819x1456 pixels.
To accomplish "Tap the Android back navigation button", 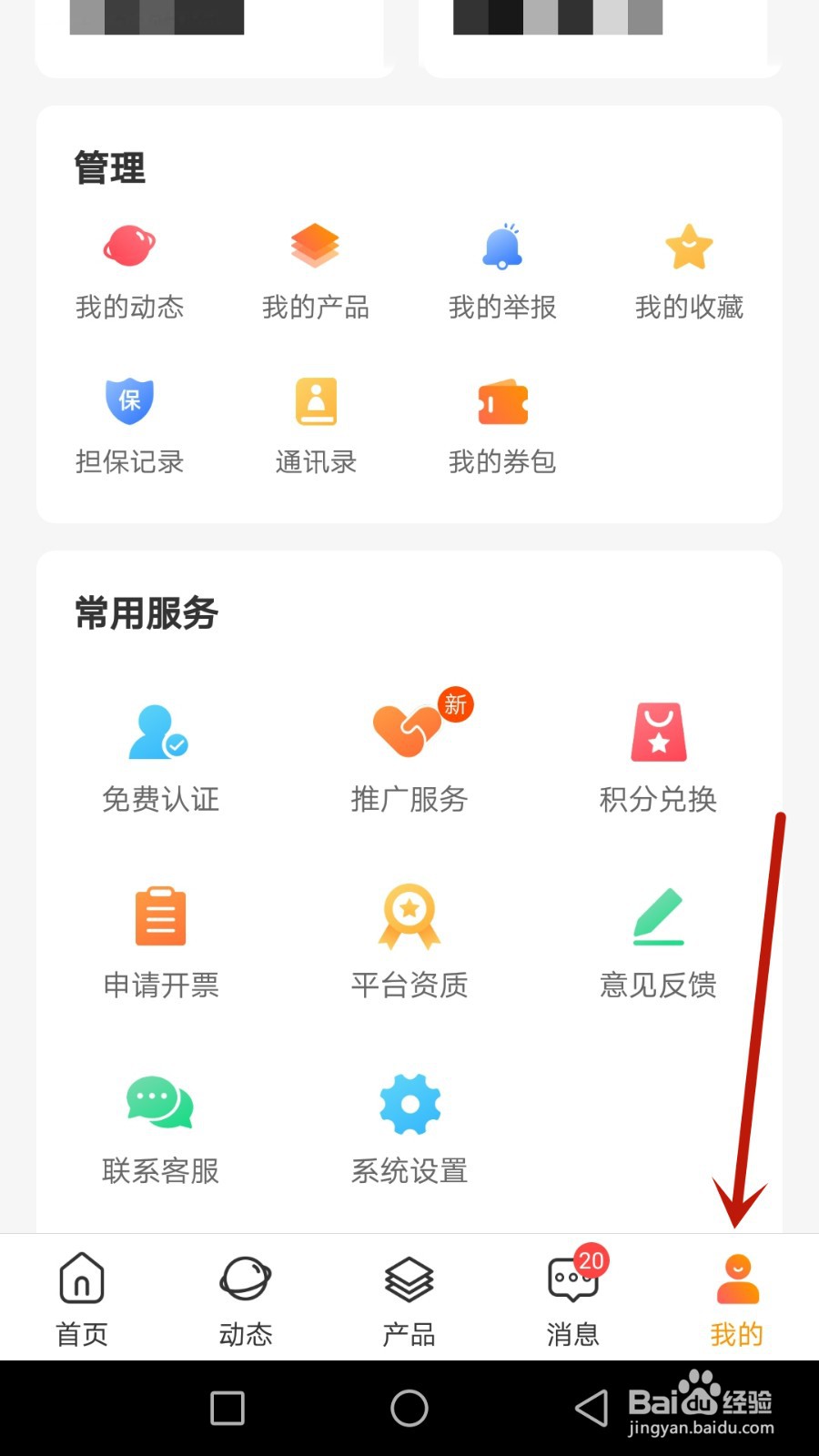I will pos(591,1407).
